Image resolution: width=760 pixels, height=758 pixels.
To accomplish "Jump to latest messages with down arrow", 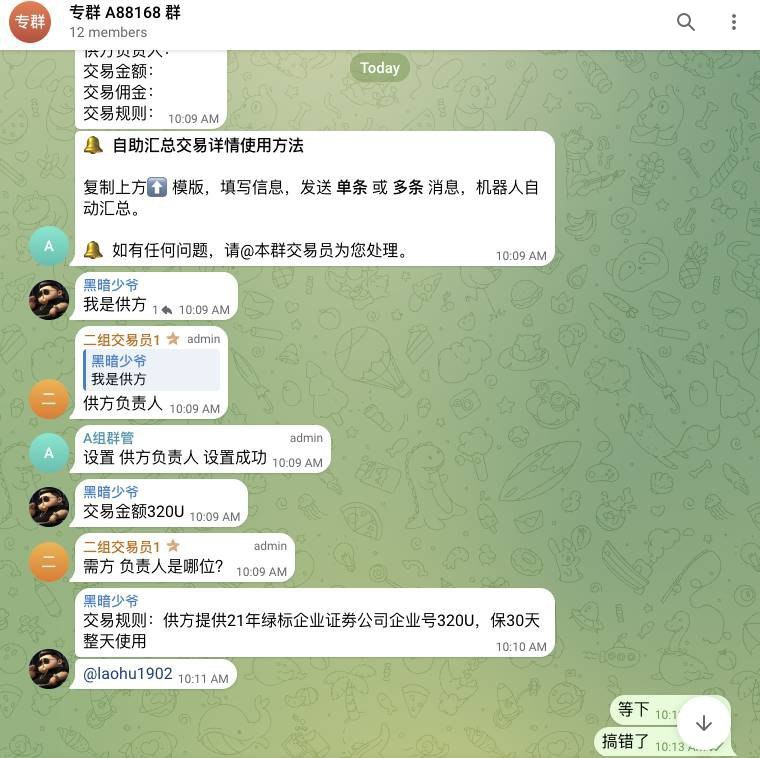I will [704, 723].
